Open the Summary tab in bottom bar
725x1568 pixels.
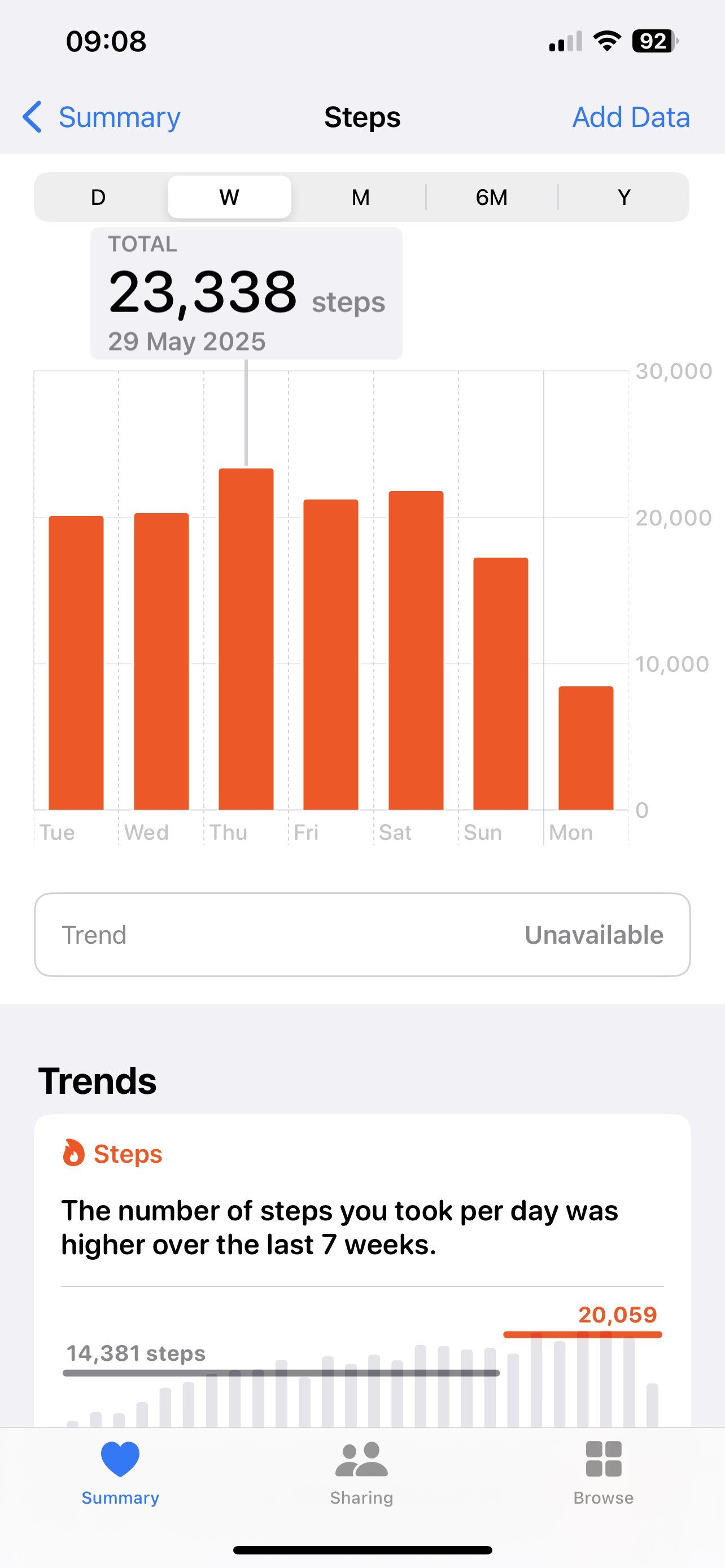(120, 1473)
